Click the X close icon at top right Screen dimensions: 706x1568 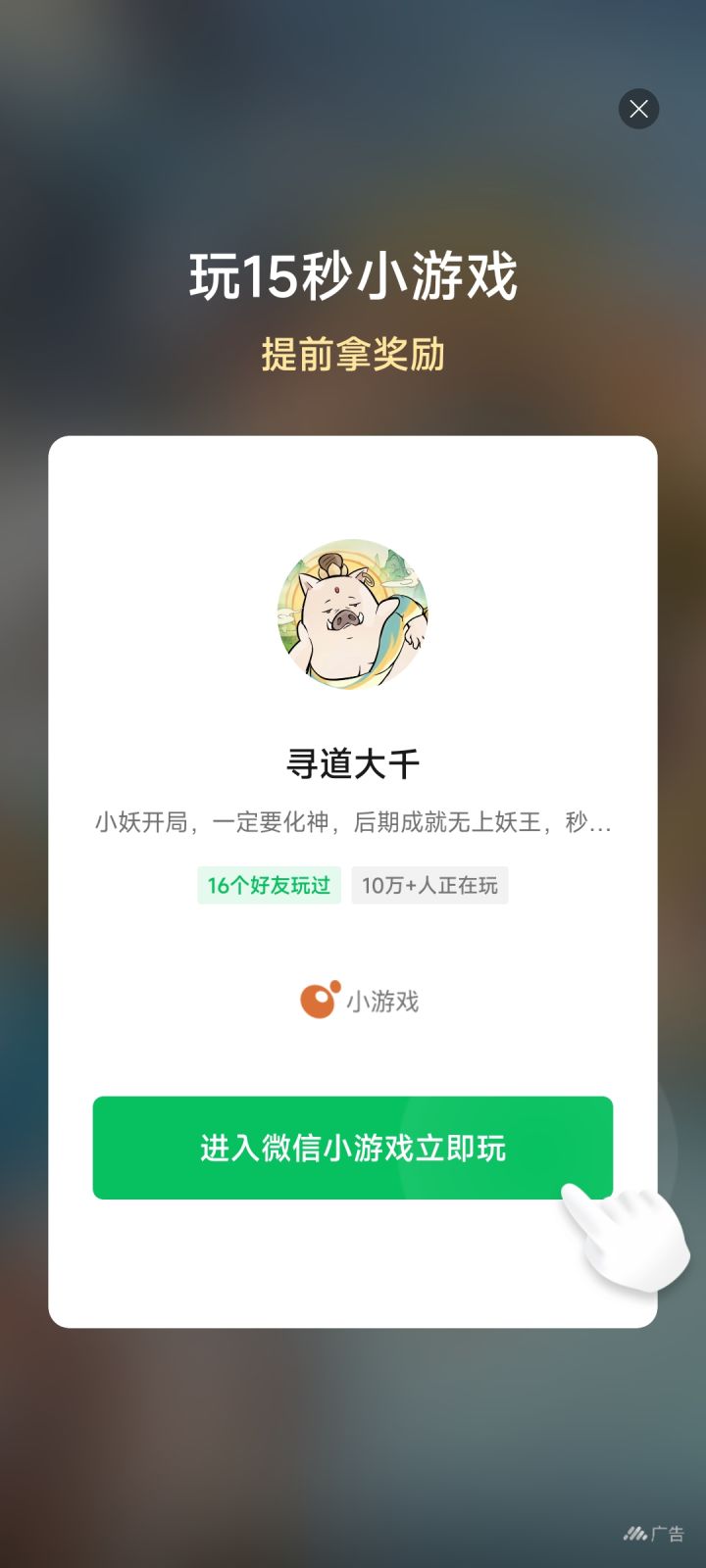(638, 109)
